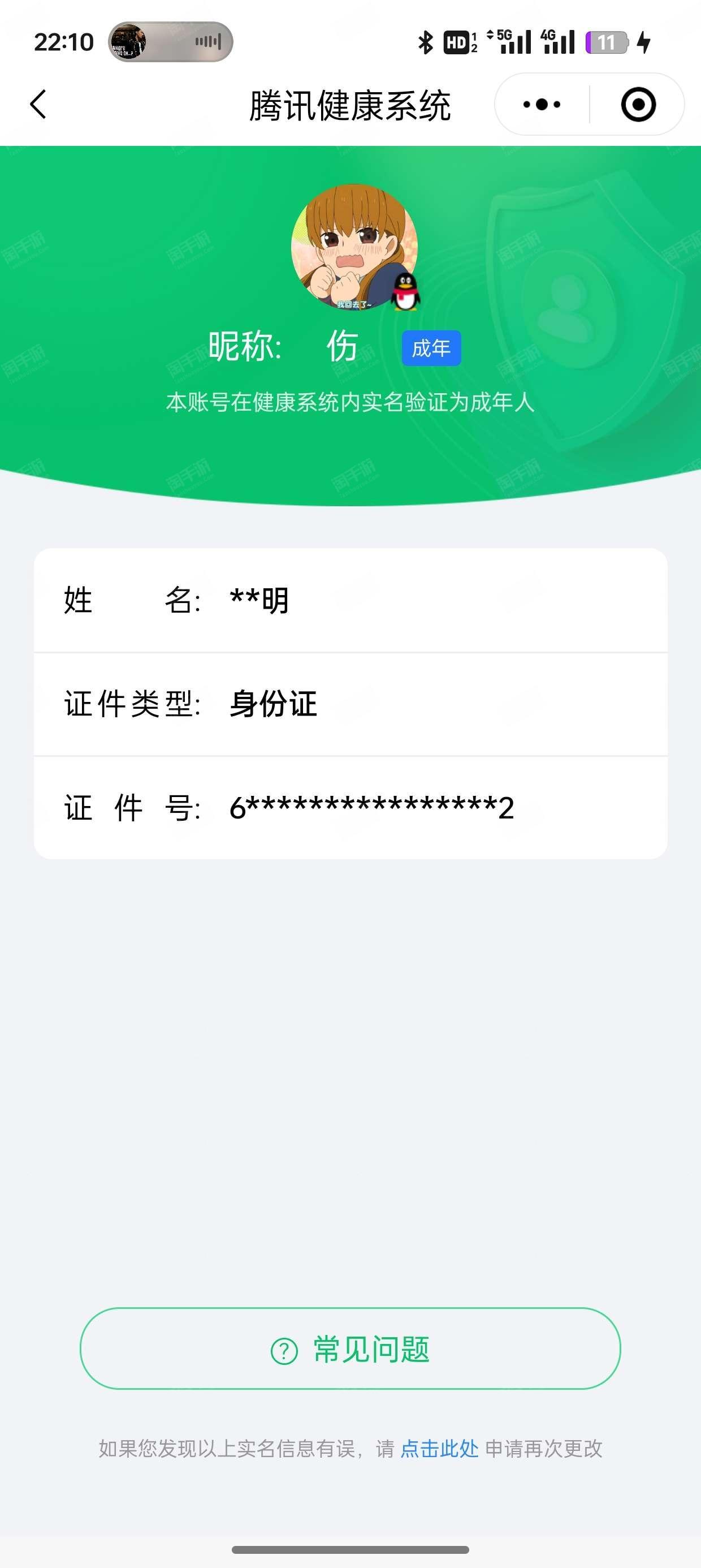The image size is (701, 1568).
Task: Open the voice call pill in the status bar
Action: pyautogui.click(x=170, y=41)
